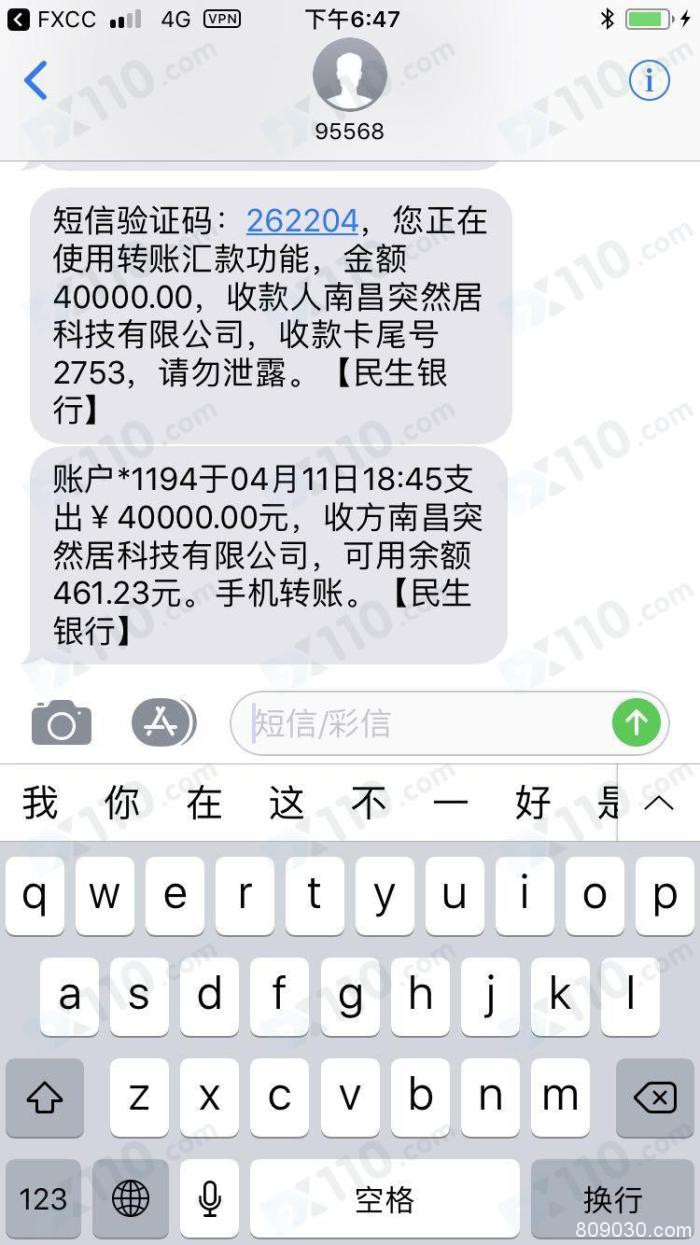Open the 95568 contact avatar
The height and width of the screenshot is (1245, 700).
[x=349, y=78]
